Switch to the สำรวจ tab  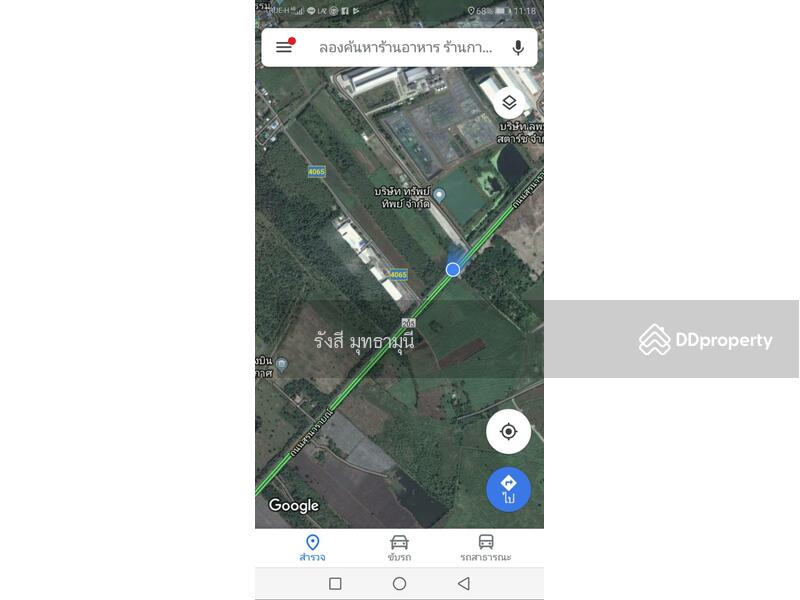click(x=312, y=548)
